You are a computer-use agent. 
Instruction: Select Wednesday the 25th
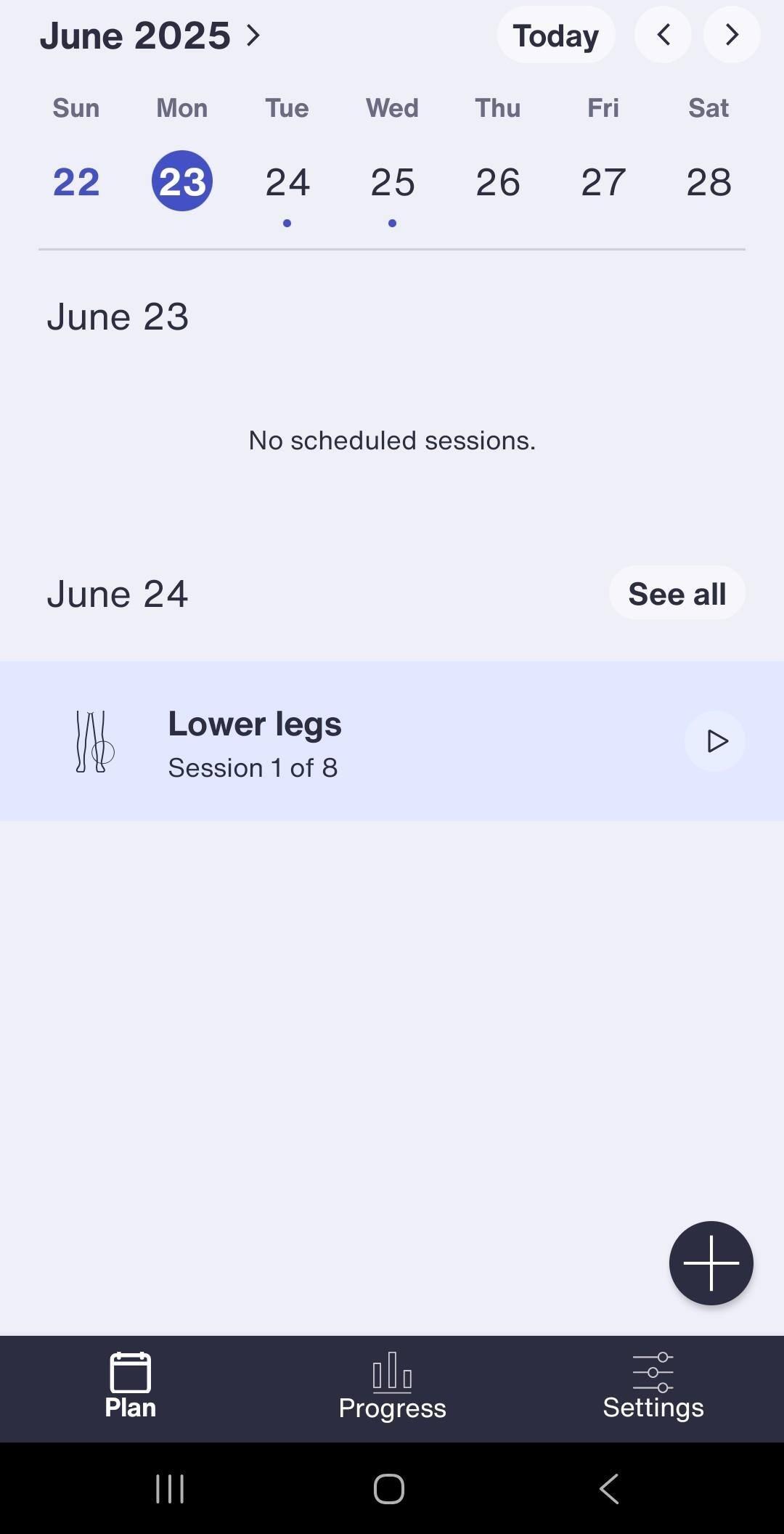(x=393, y=181)
